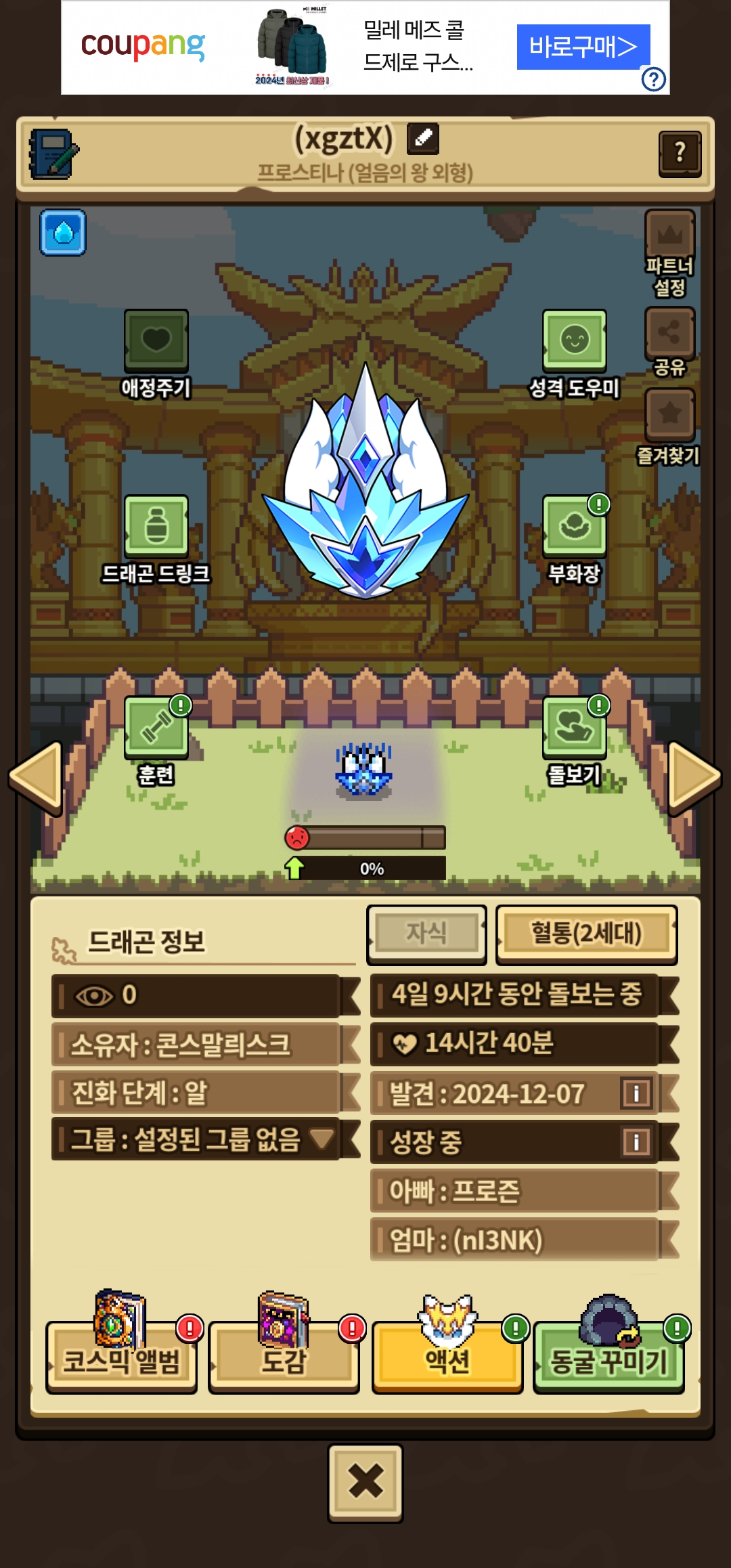Viewport: 731px width, 1568px height.
Task: Tap 애정주기 to give affection
Action: coord(156,353)
